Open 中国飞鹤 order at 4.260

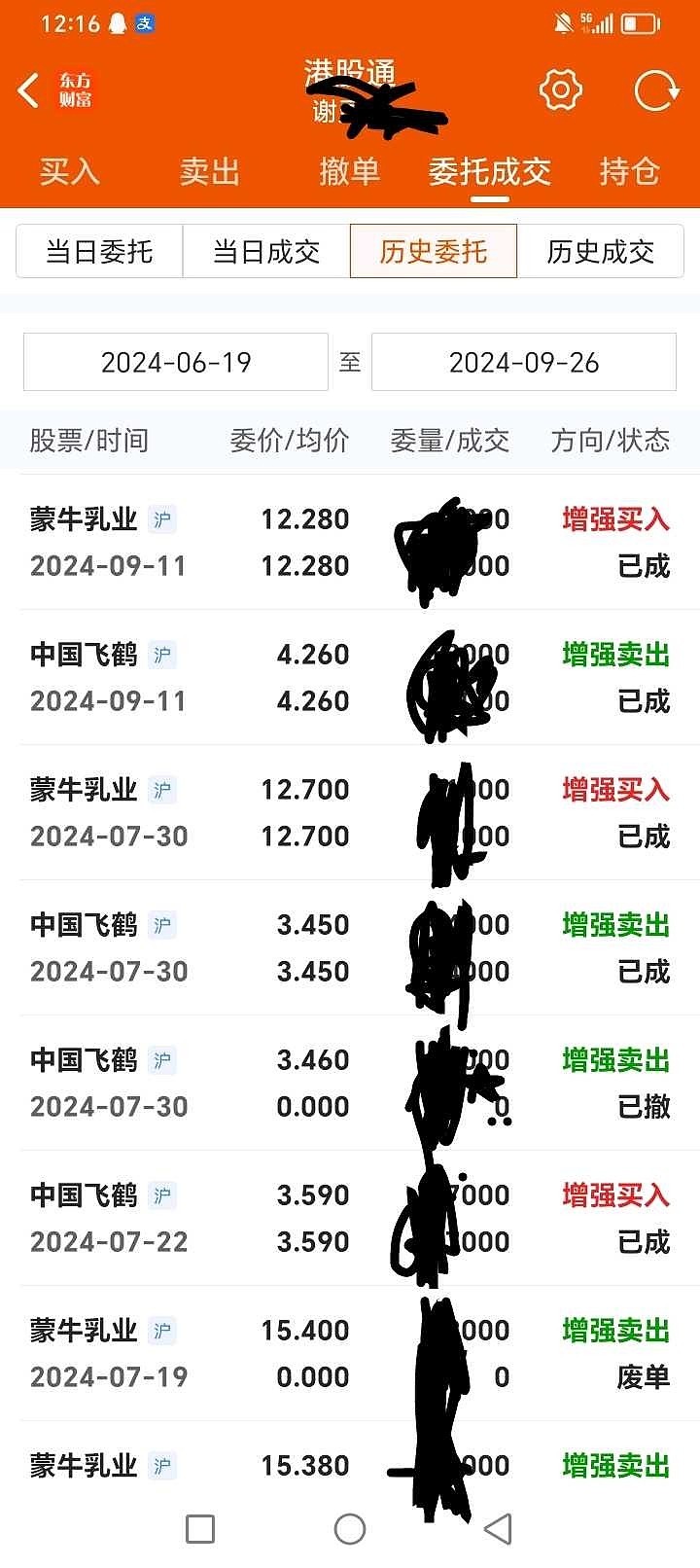coord(350,677)
